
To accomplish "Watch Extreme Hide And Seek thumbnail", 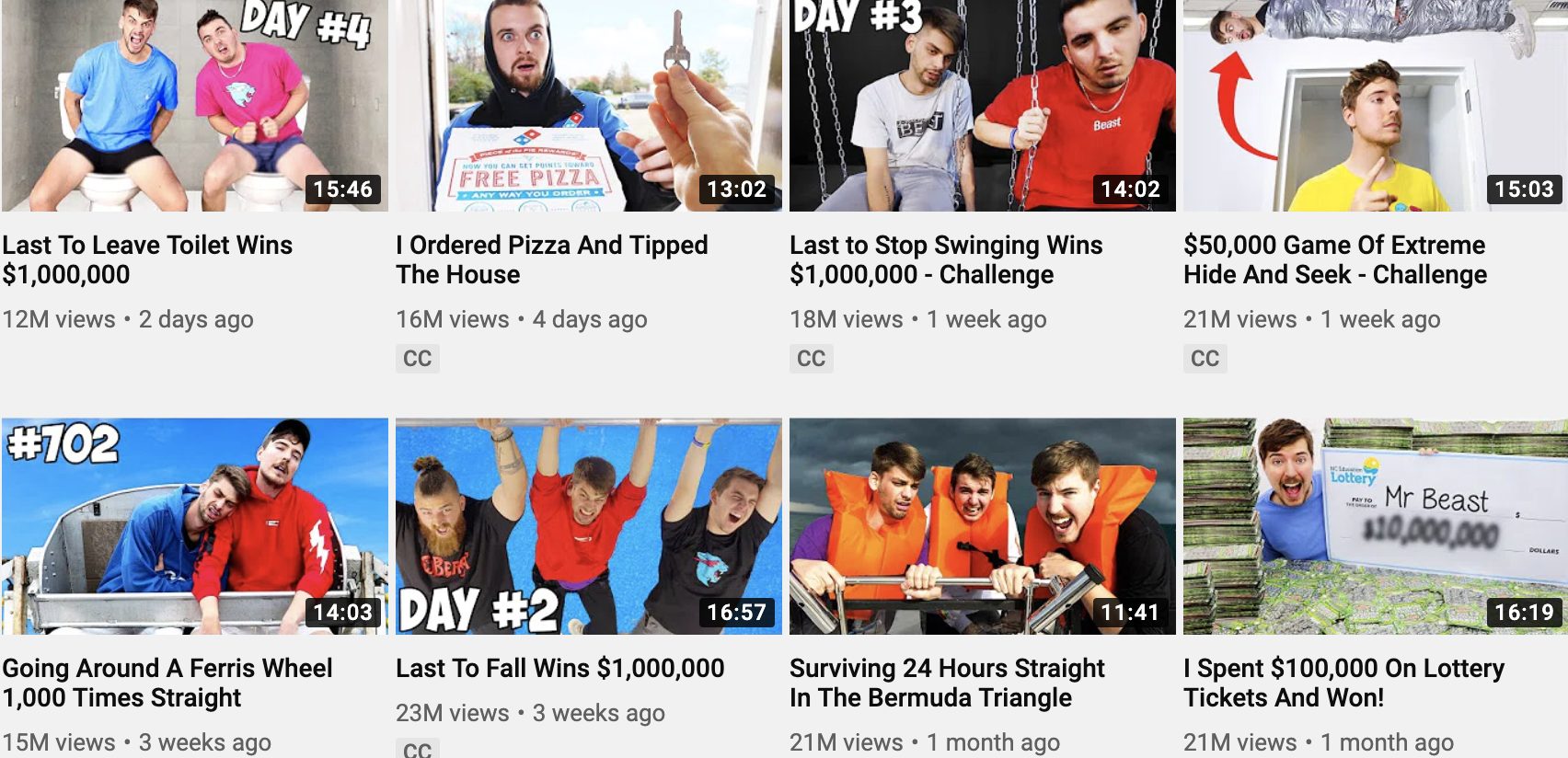I will click(1375, 106).
